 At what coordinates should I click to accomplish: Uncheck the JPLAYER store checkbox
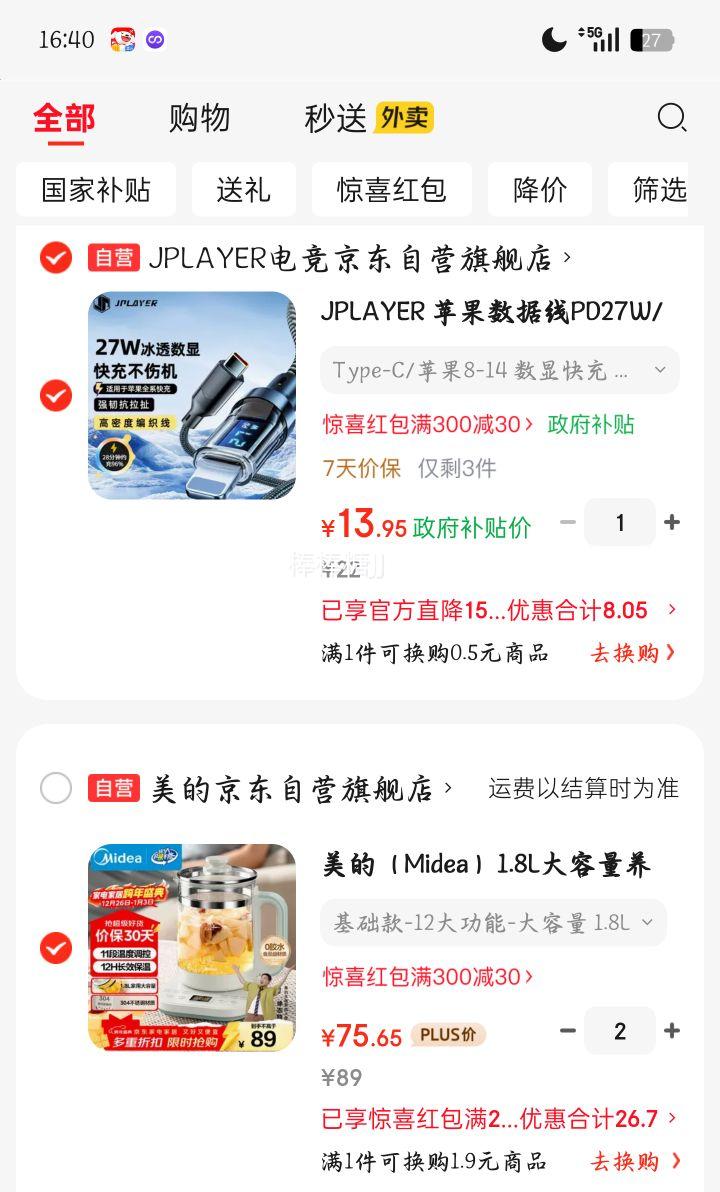point(56,258)
